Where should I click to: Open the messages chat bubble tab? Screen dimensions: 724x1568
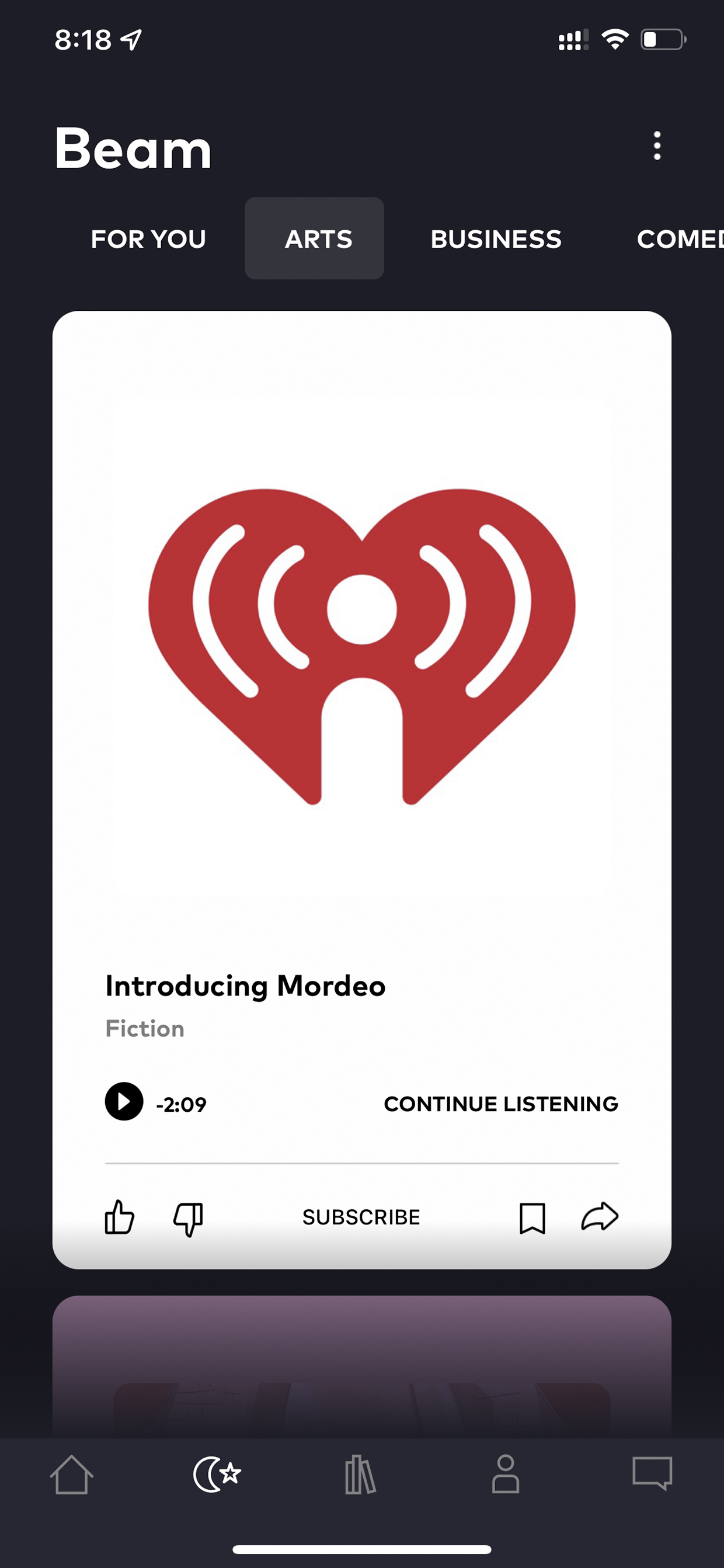pos(652,1473)
